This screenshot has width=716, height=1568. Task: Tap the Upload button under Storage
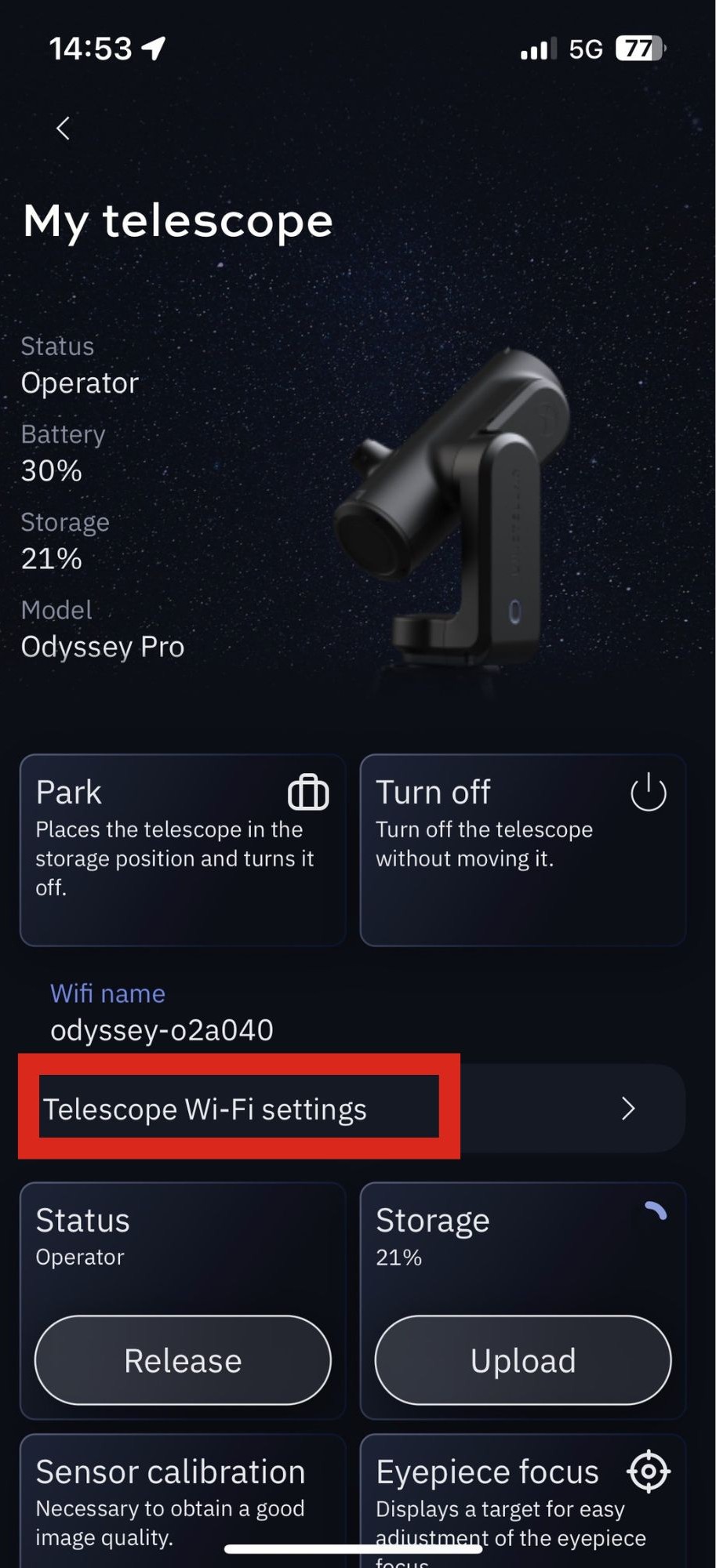click(x=523, y=1360)
